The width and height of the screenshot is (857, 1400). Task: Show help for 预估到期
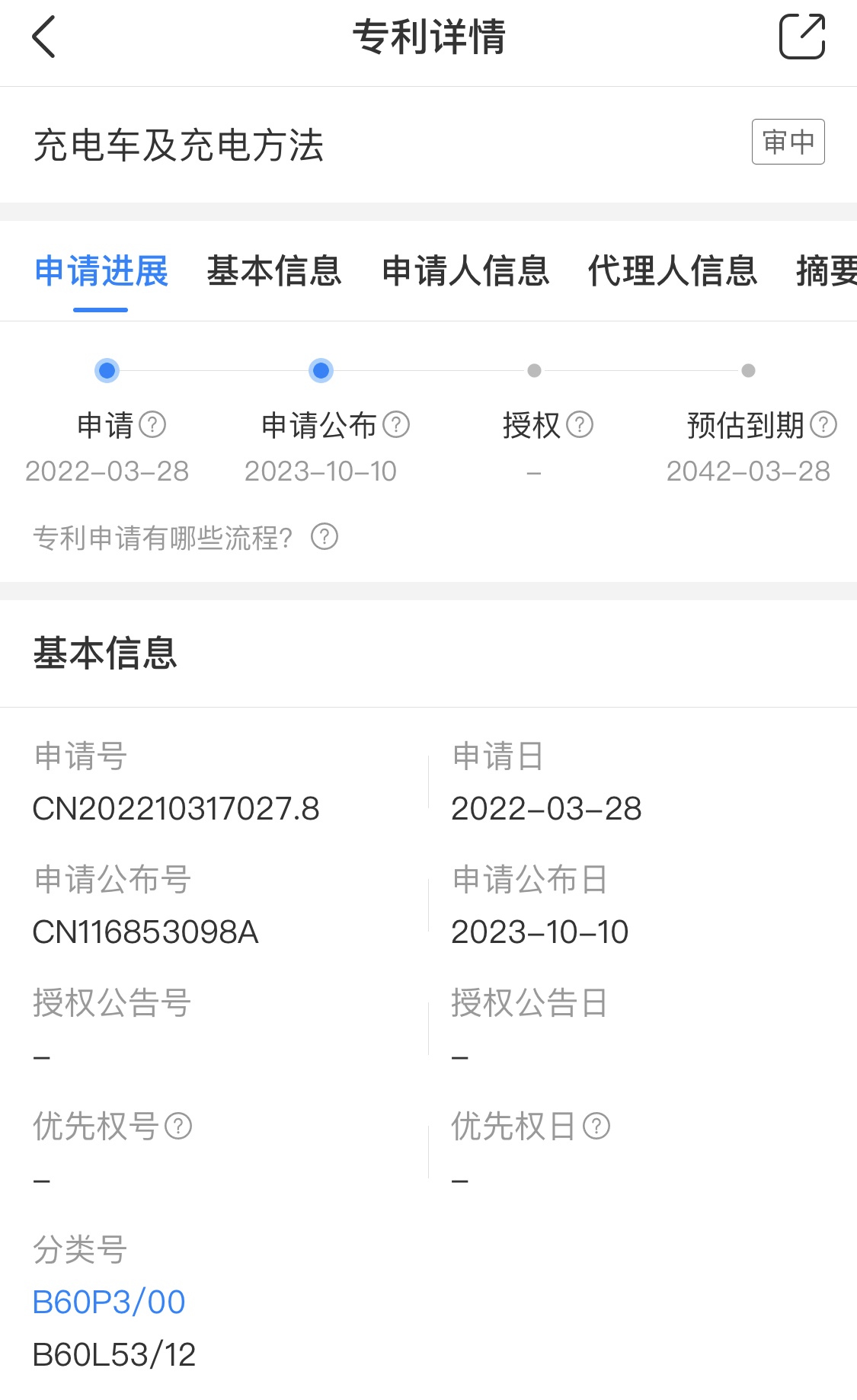pyautogui.click(x=823, y=424)
